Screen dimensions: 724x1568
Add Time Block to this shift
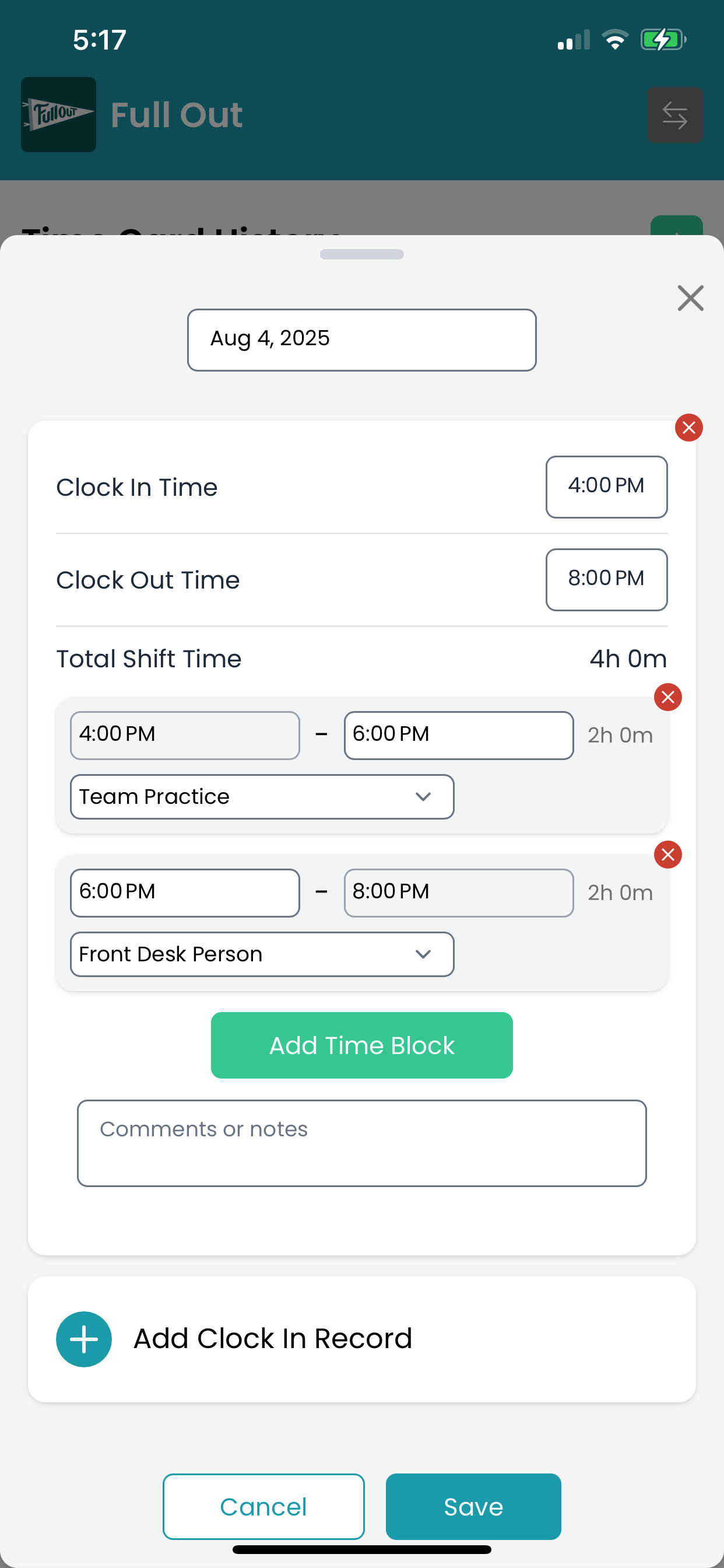[361, 1045]
